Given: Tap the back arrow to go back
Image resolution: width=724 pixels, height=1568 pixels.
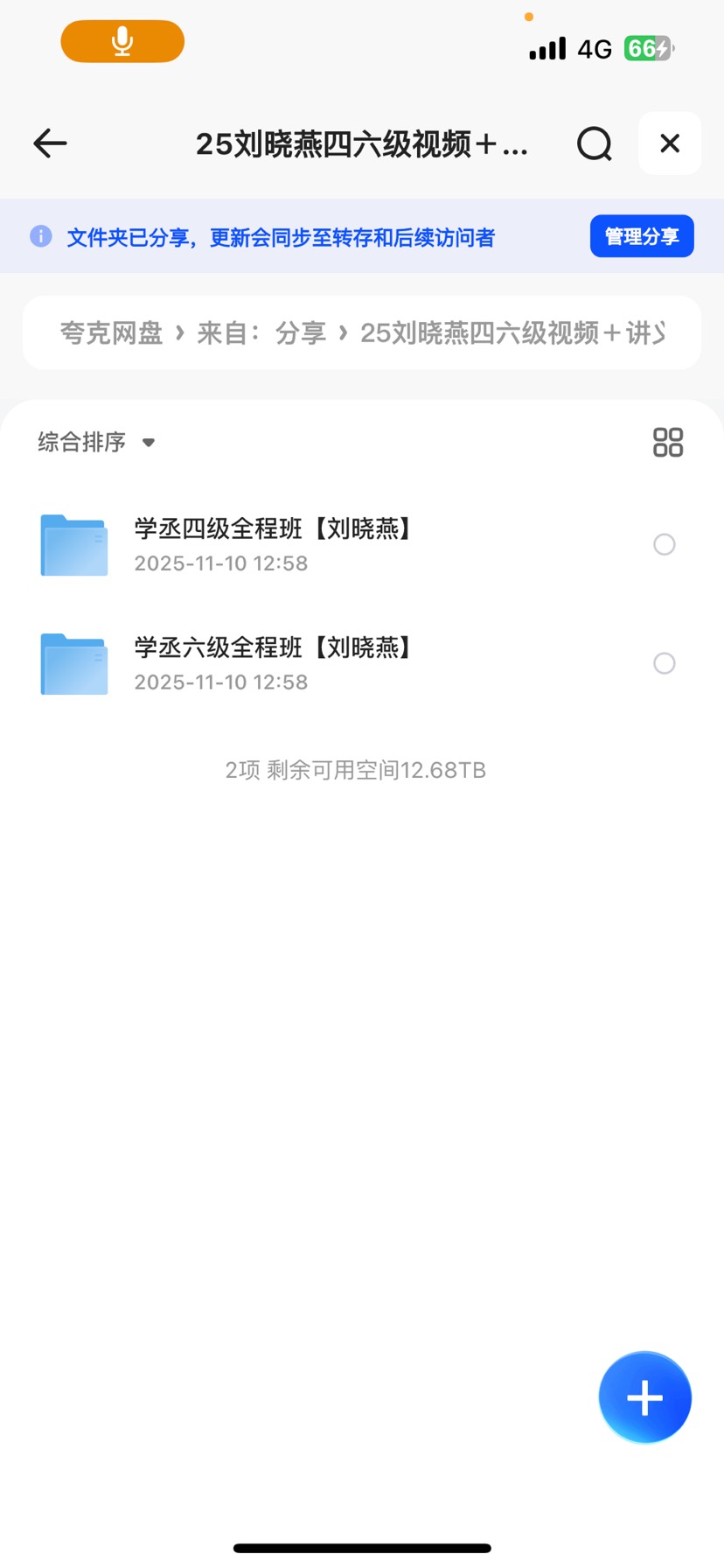Looking at the screenshot, I should pyautogui.click(x=49, y=143).
